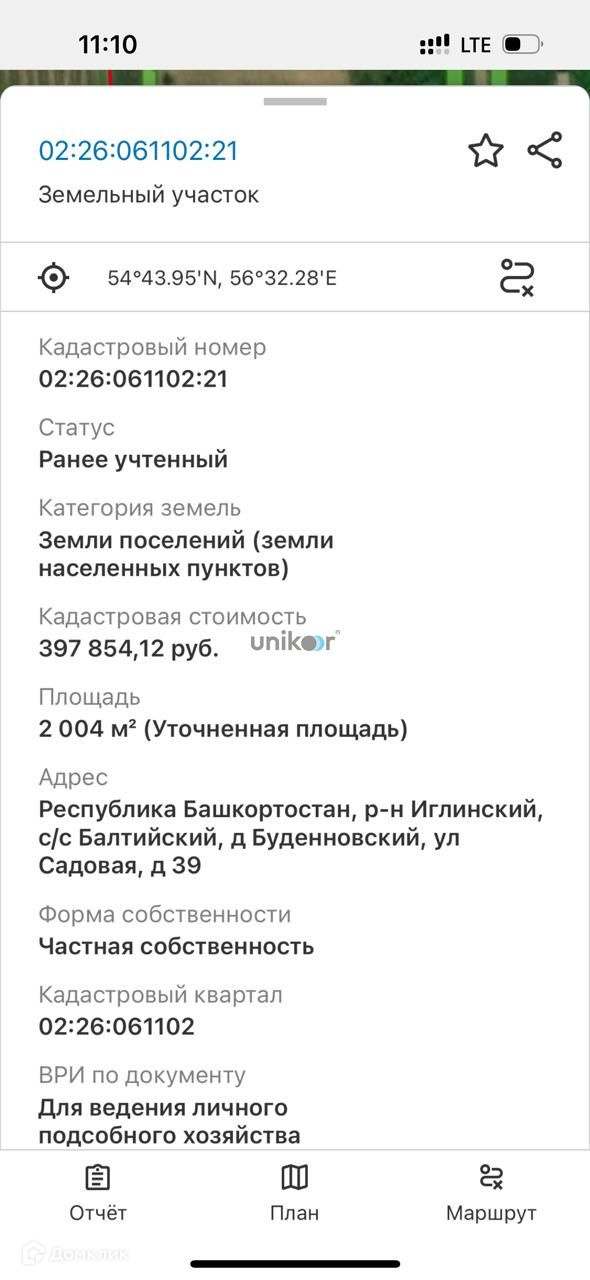The image size is (590, 1280).
Task: Open the Отчёт tab
Action: [98, 1193]
